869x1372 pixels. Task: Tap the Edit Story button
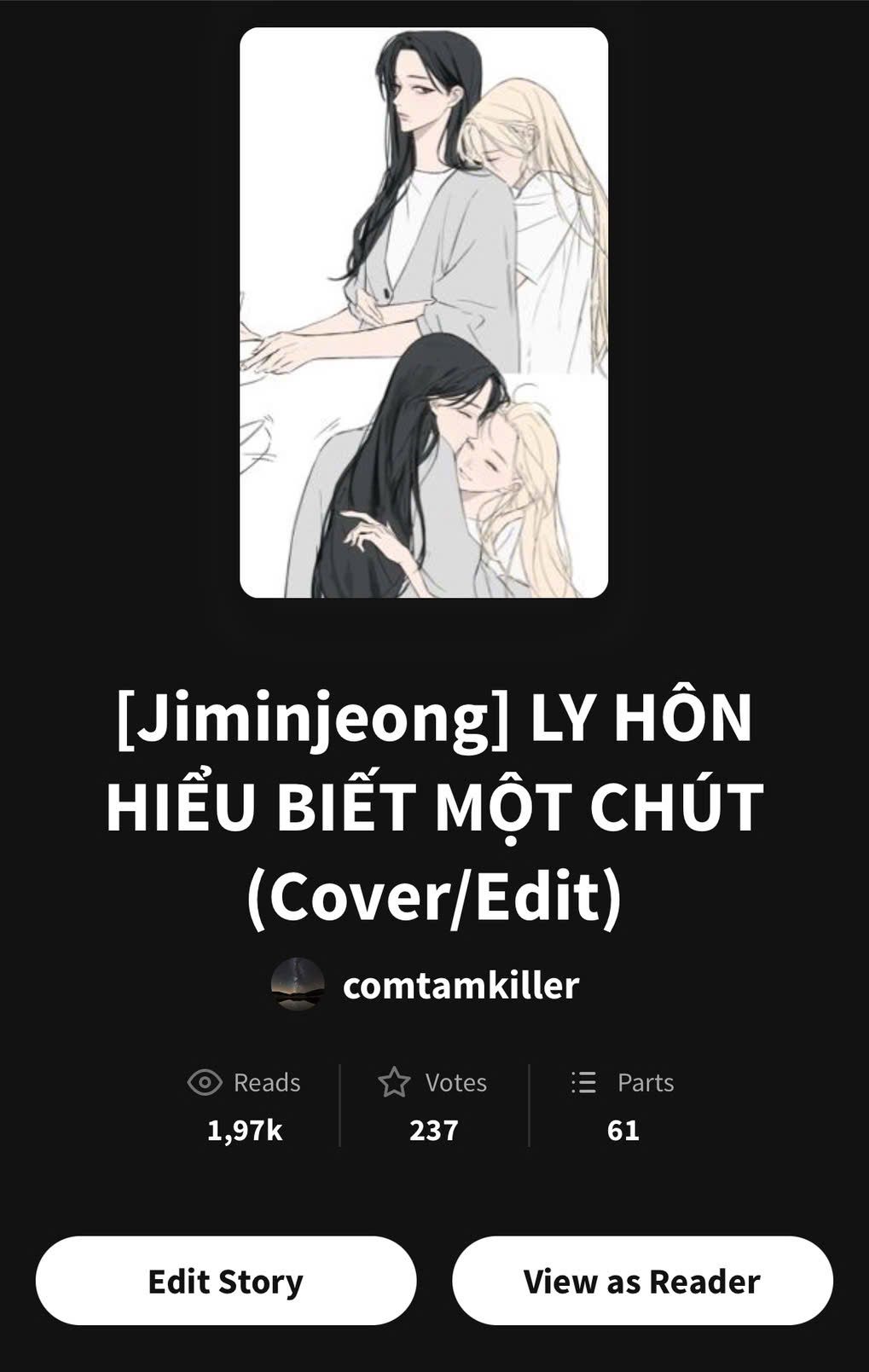coord(226,1281)
